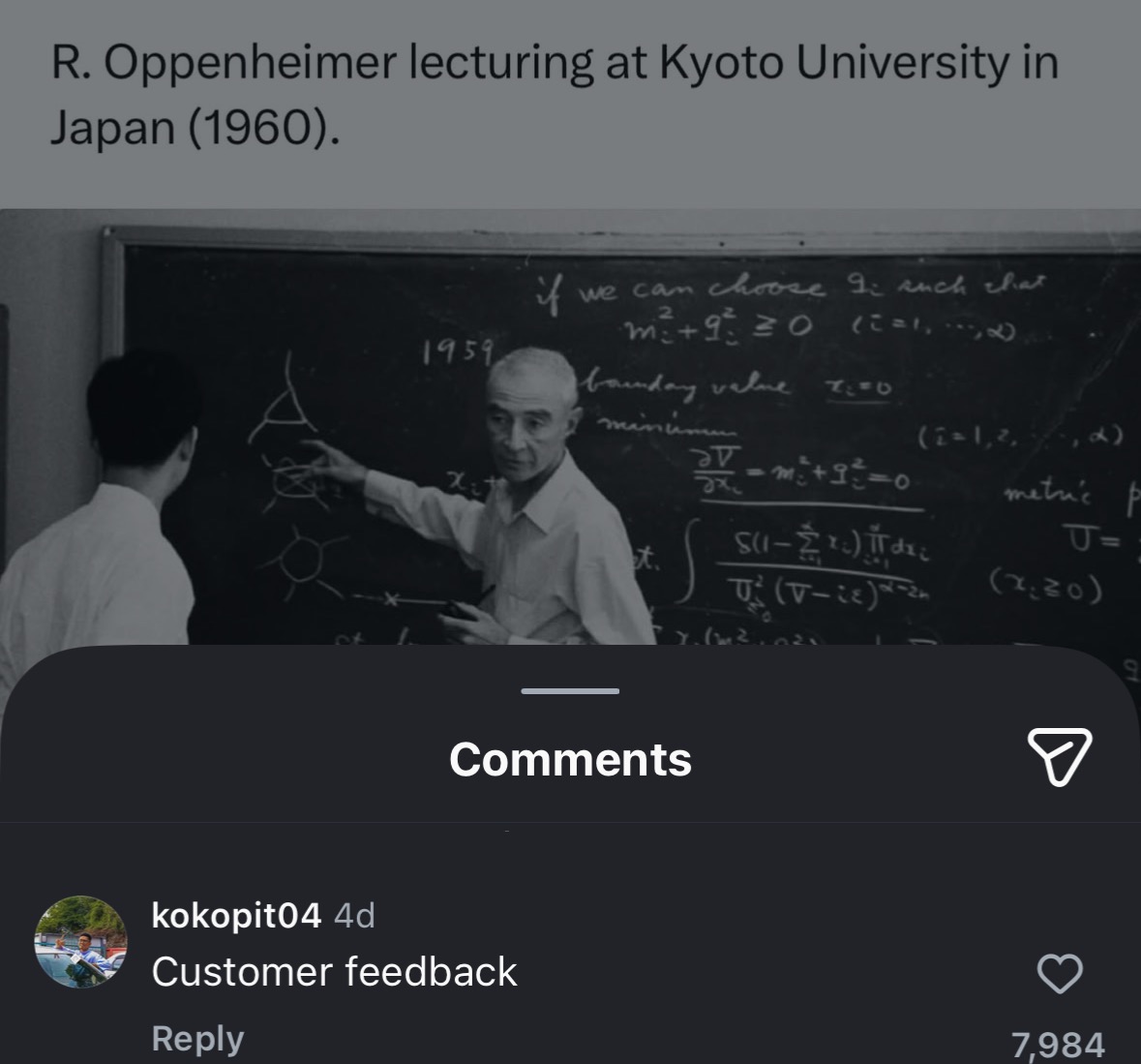This screenshot has height=1064, width=1141.
Task: Reply to kokopit04's comment
Action: pos(197,1038)
